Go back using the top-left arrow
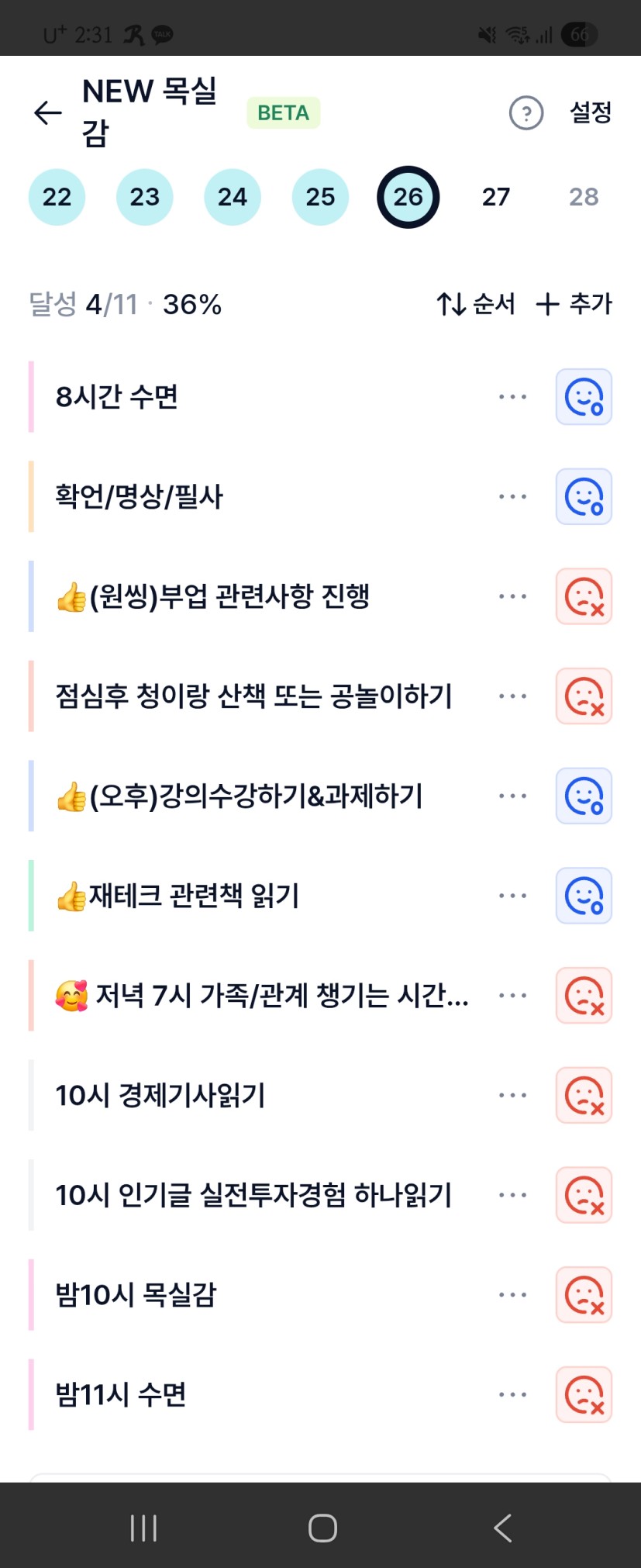 48,112
